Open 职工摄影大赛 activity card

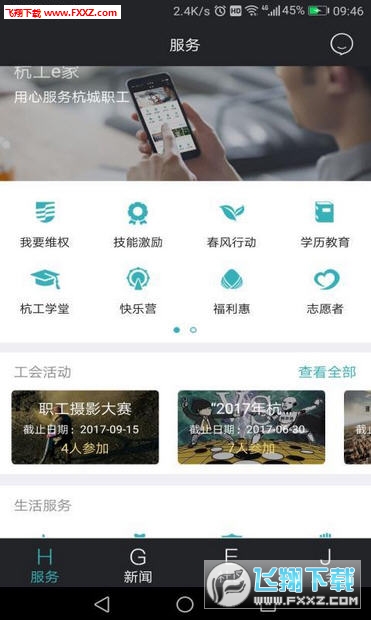pyautogui.click(x=85, y=427)
